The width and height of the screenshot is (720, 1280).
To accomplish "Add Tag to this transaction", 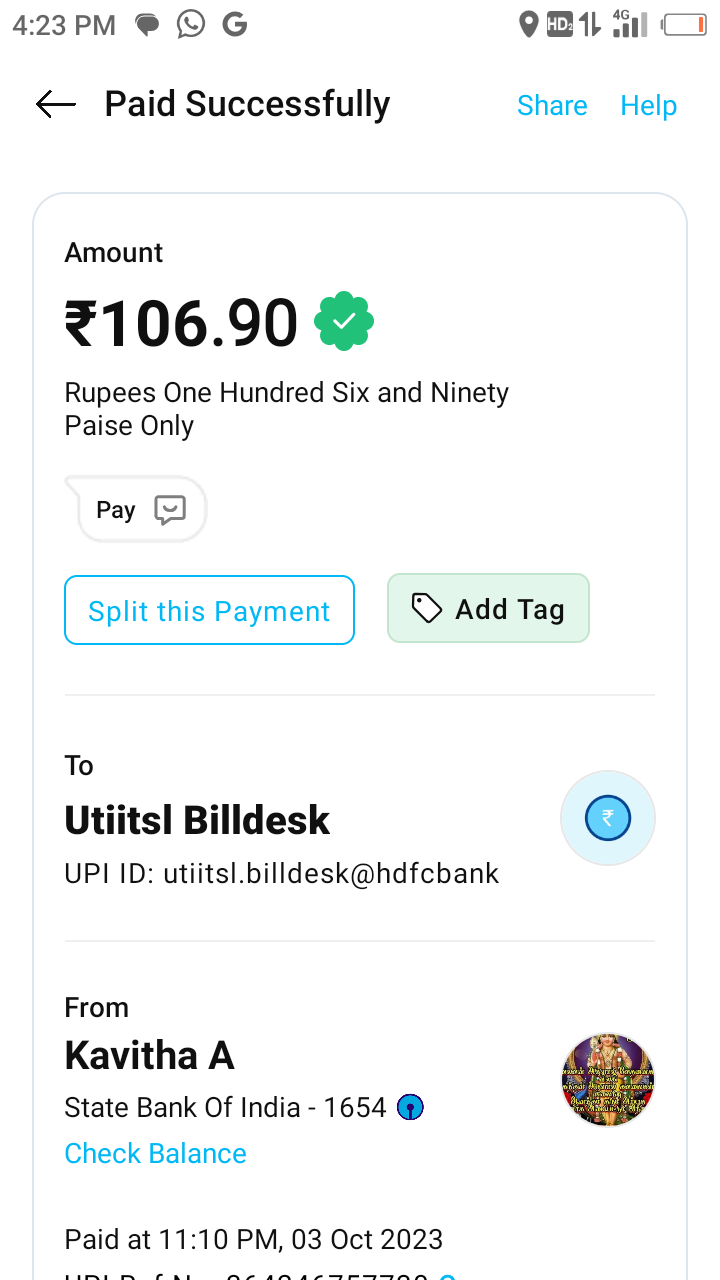I will tap(488, 608).
